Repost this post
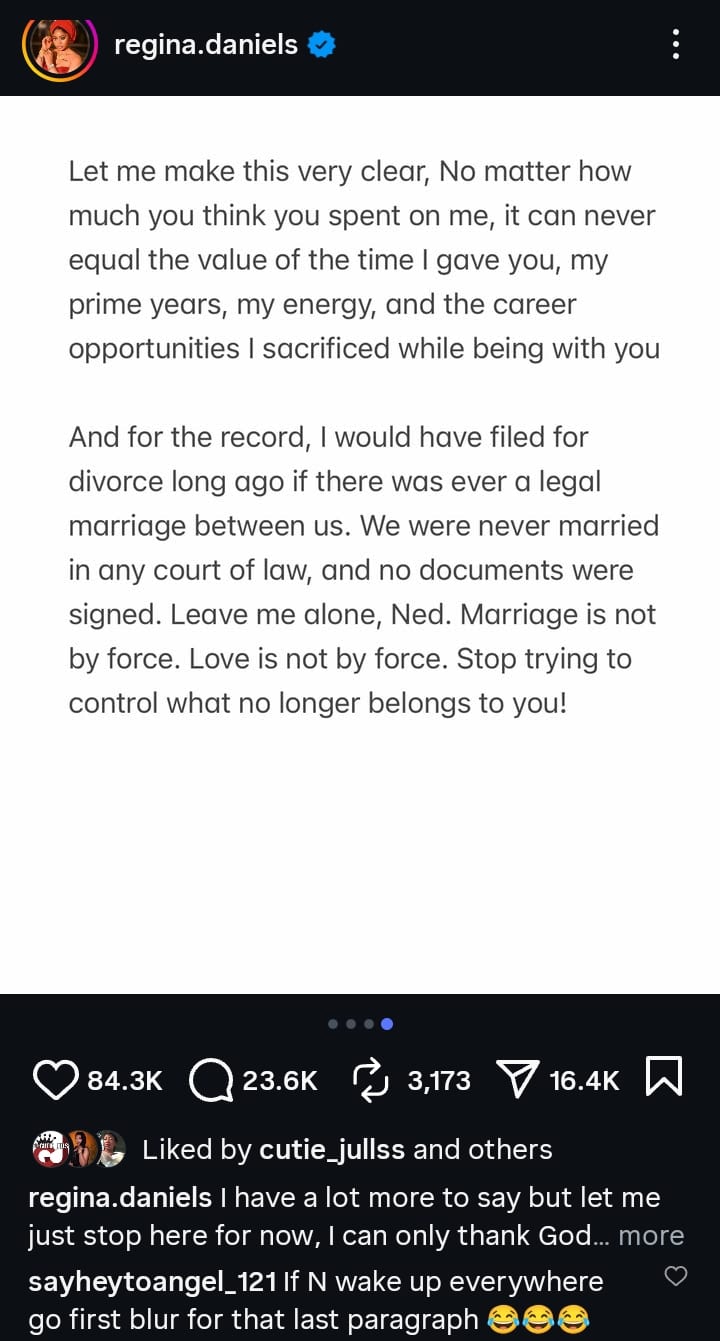This screenshot has width=720, height=1341. point(371,1080)
